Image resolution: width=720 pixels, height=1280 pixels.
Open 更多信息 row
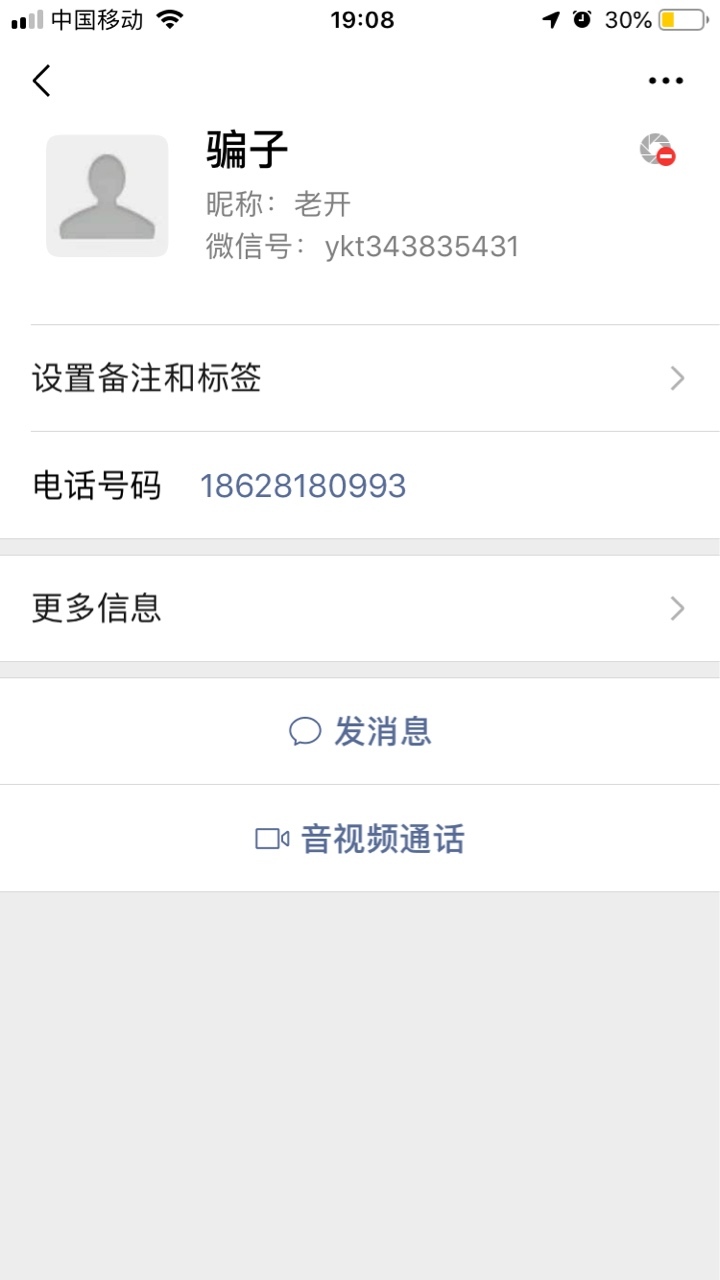pos(360,608)
